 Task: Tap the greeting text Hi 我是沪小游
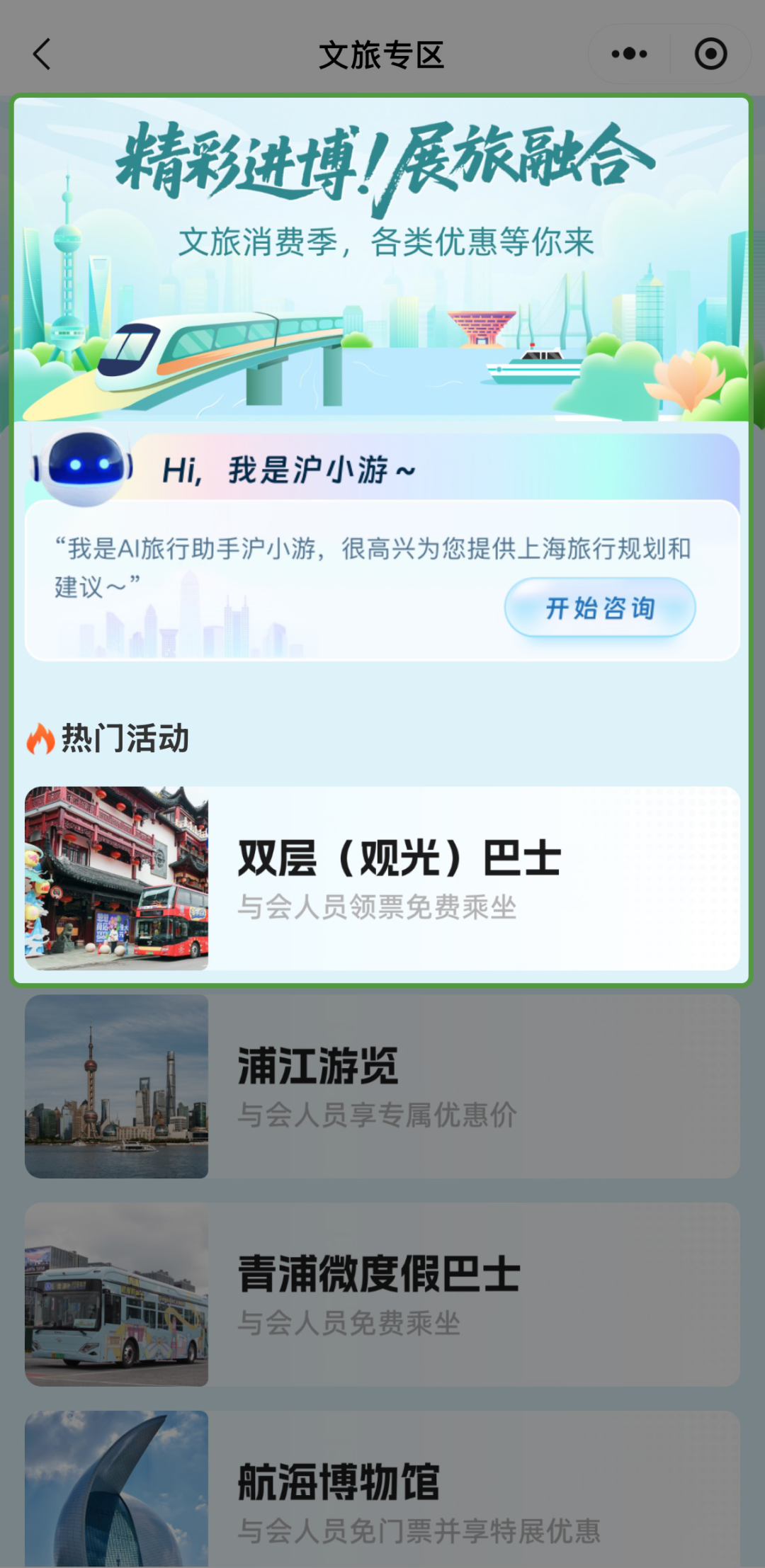(x=287, y=467)
